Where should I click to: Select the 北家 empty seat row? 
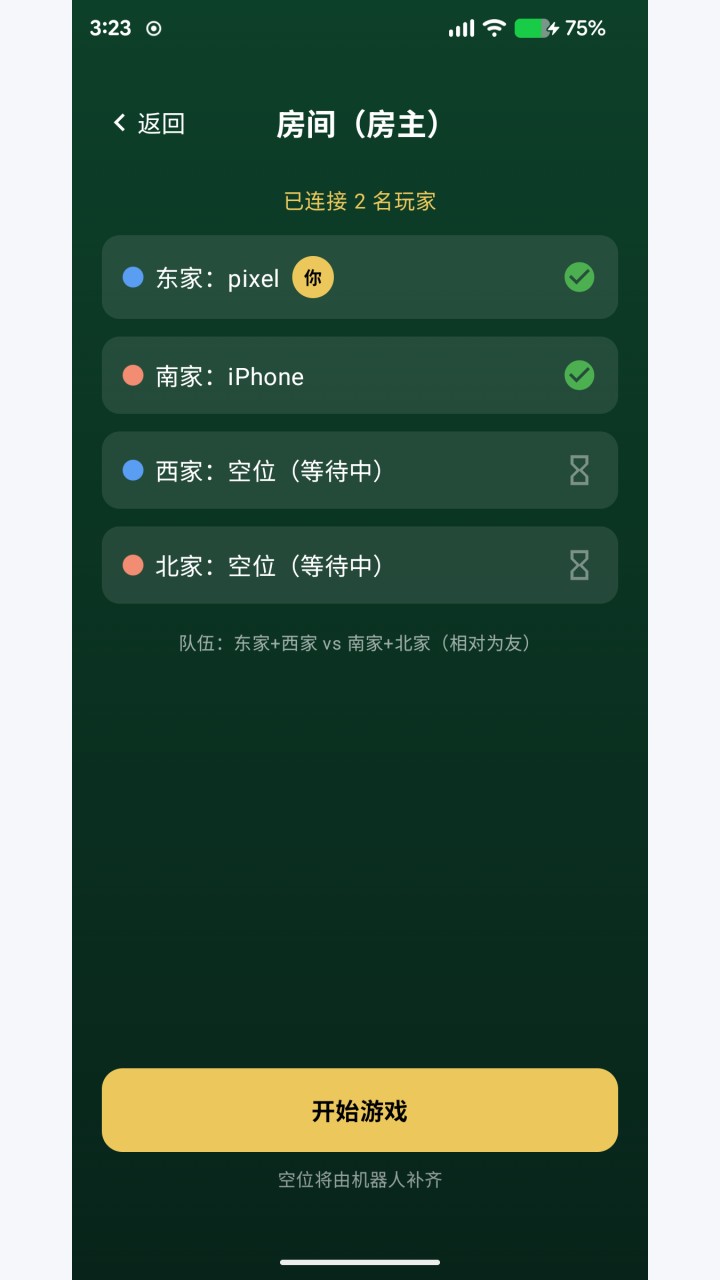coord(360,565)
